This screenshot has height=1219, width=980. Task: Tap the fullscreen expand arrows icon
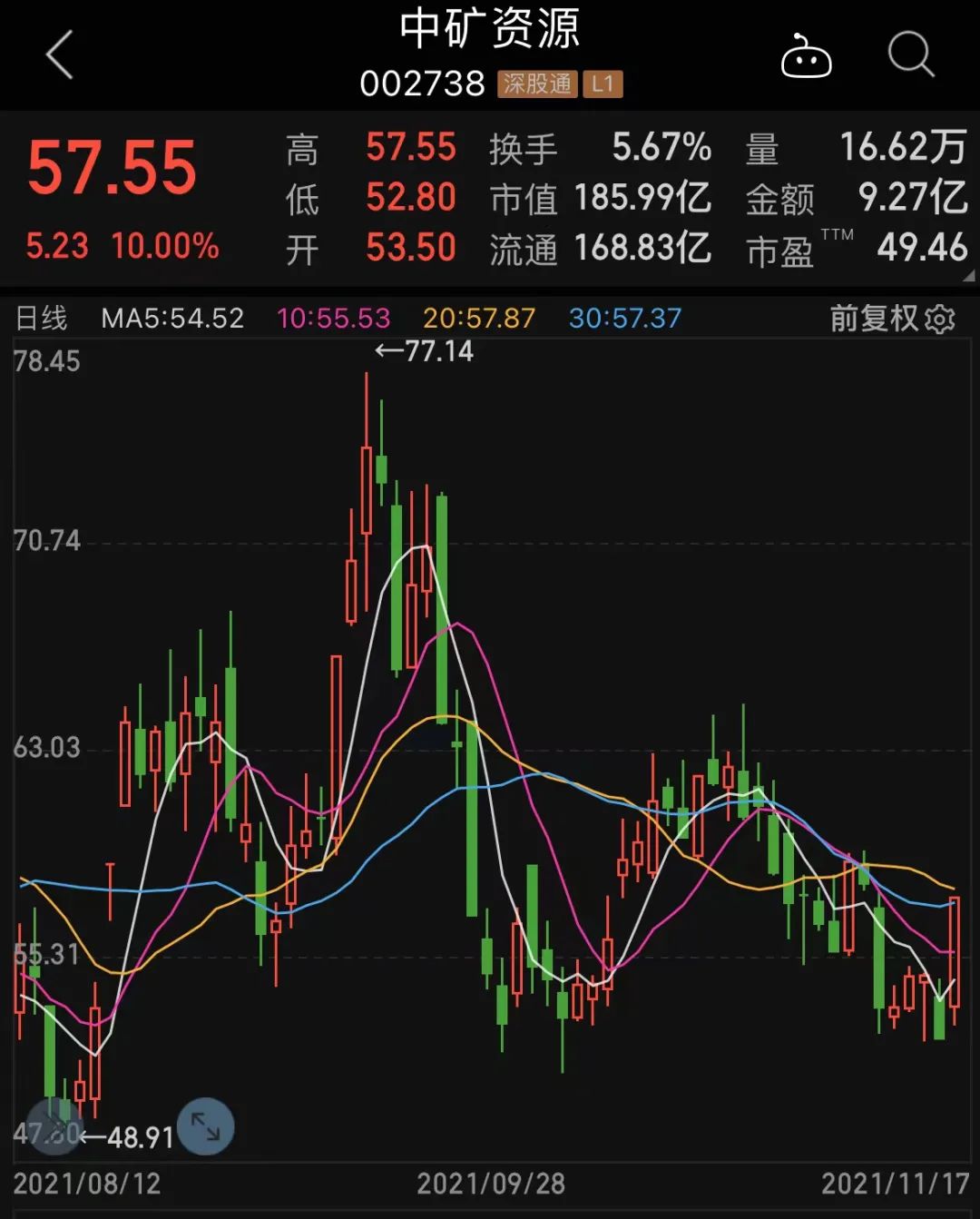point(207,1126)
